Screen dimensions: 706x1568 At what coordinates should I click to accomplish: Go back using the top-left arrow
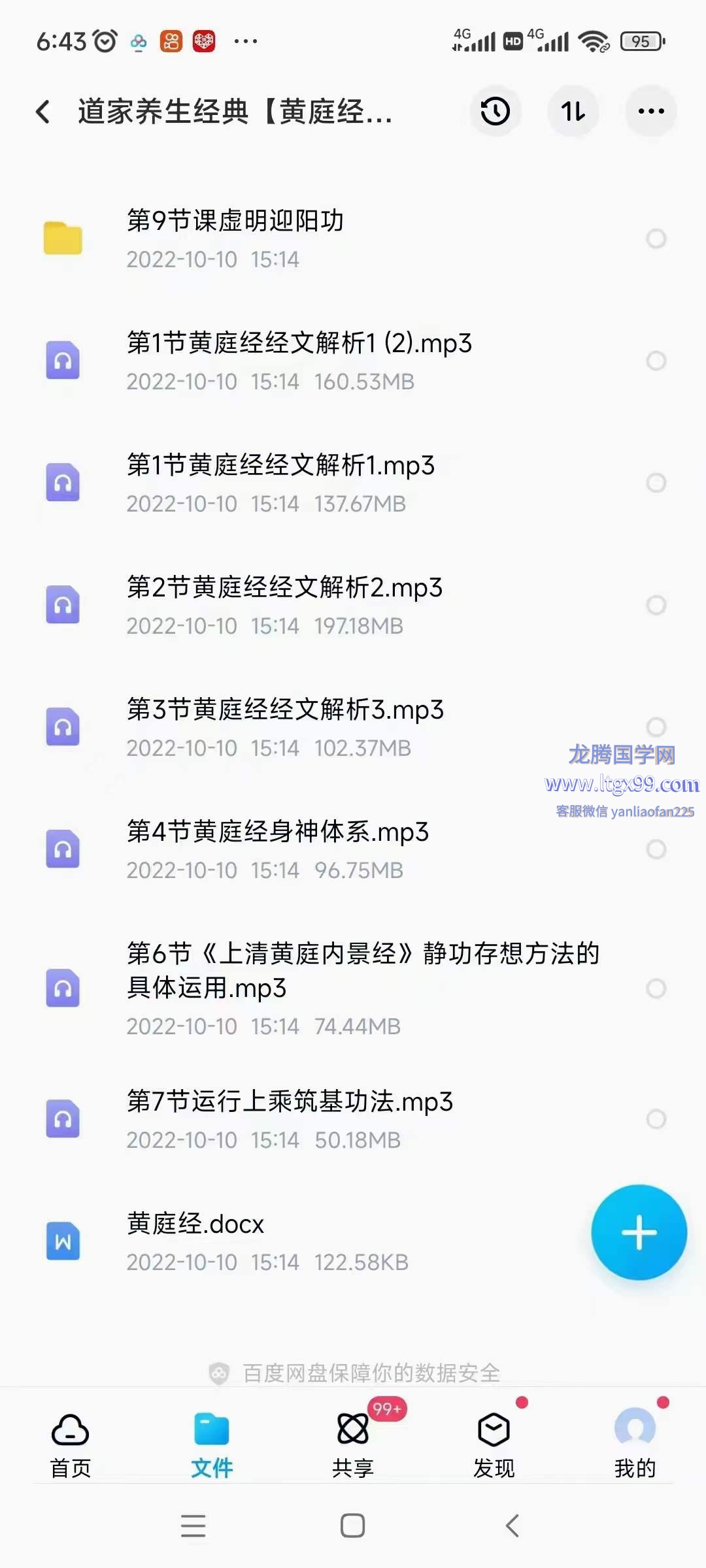coord(43,112)
